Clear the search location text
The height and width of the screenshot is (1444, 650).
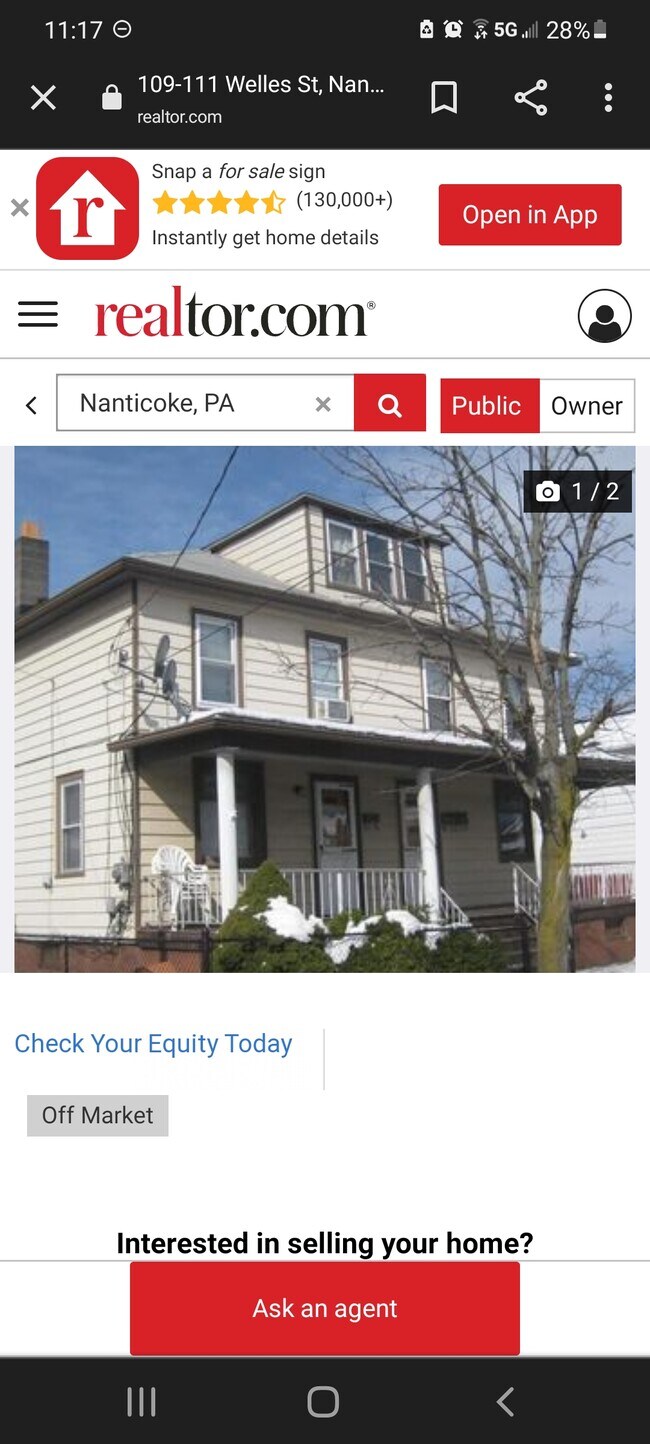[x=323, y=404]
